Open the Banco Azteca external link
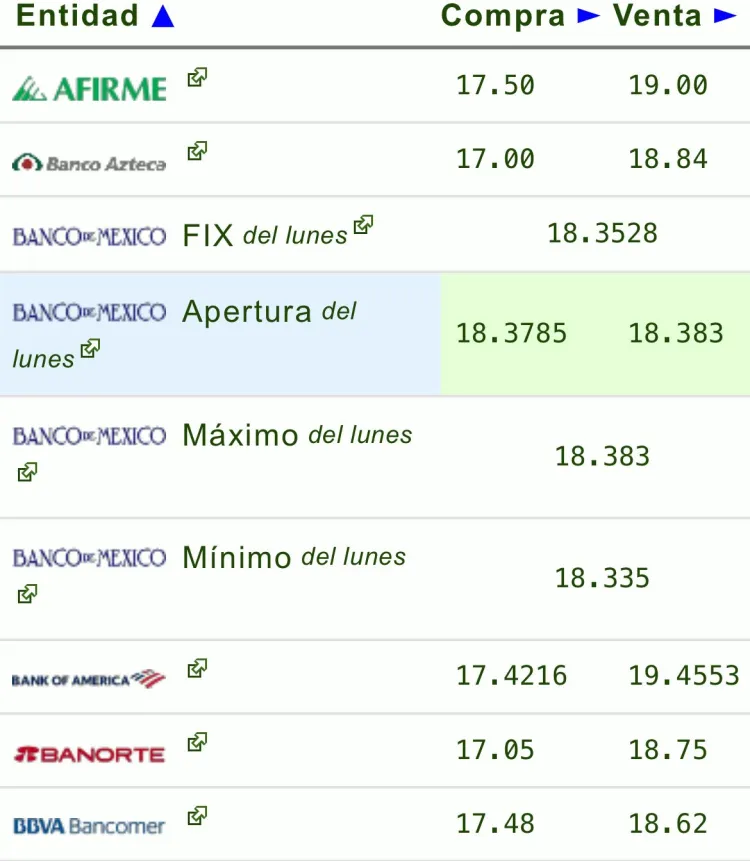This screenshot has width=750, height=861. [197, 151]
